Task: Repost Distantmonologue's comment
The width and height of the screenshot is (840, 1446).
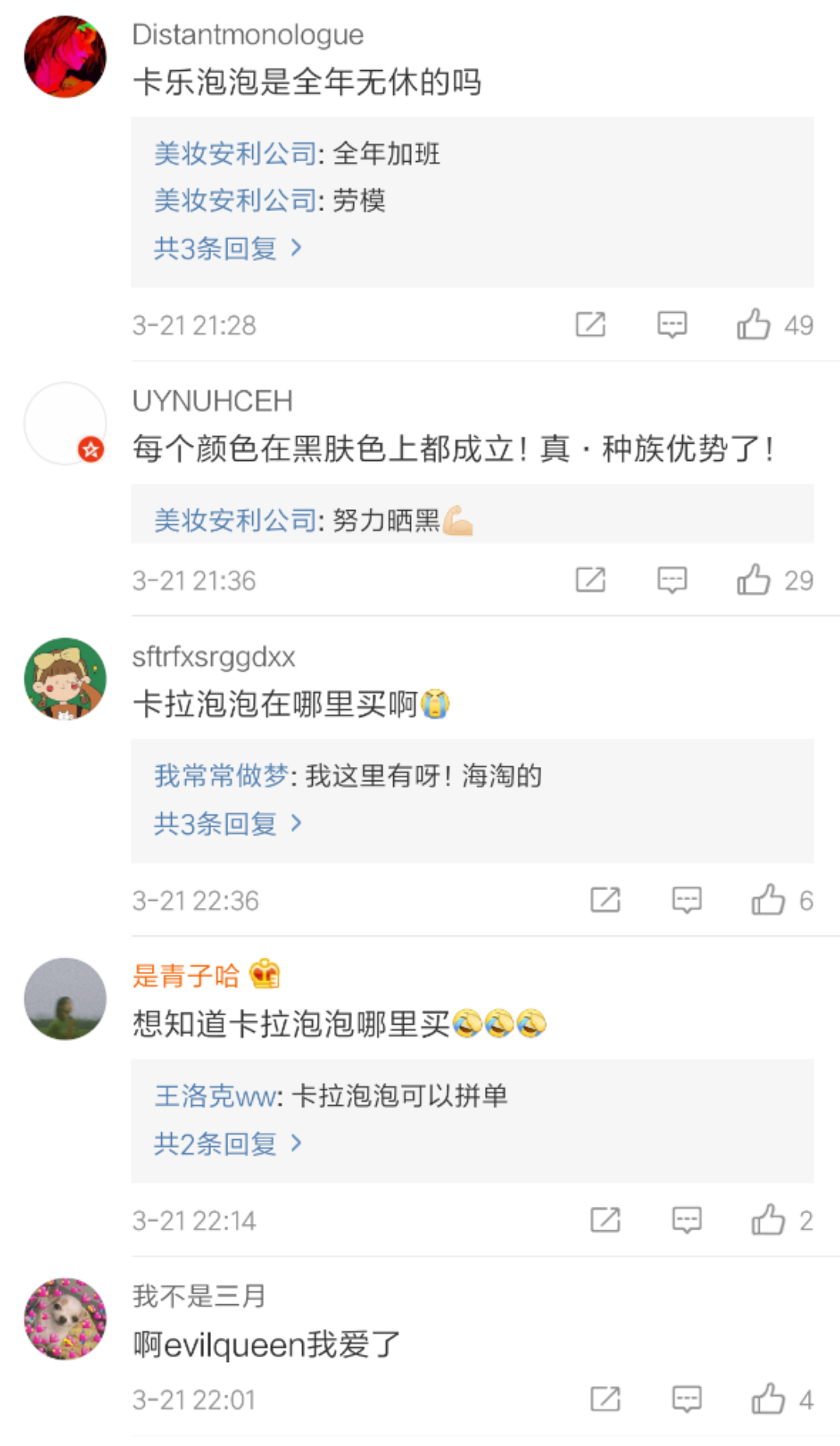Action: click(590, 324)
